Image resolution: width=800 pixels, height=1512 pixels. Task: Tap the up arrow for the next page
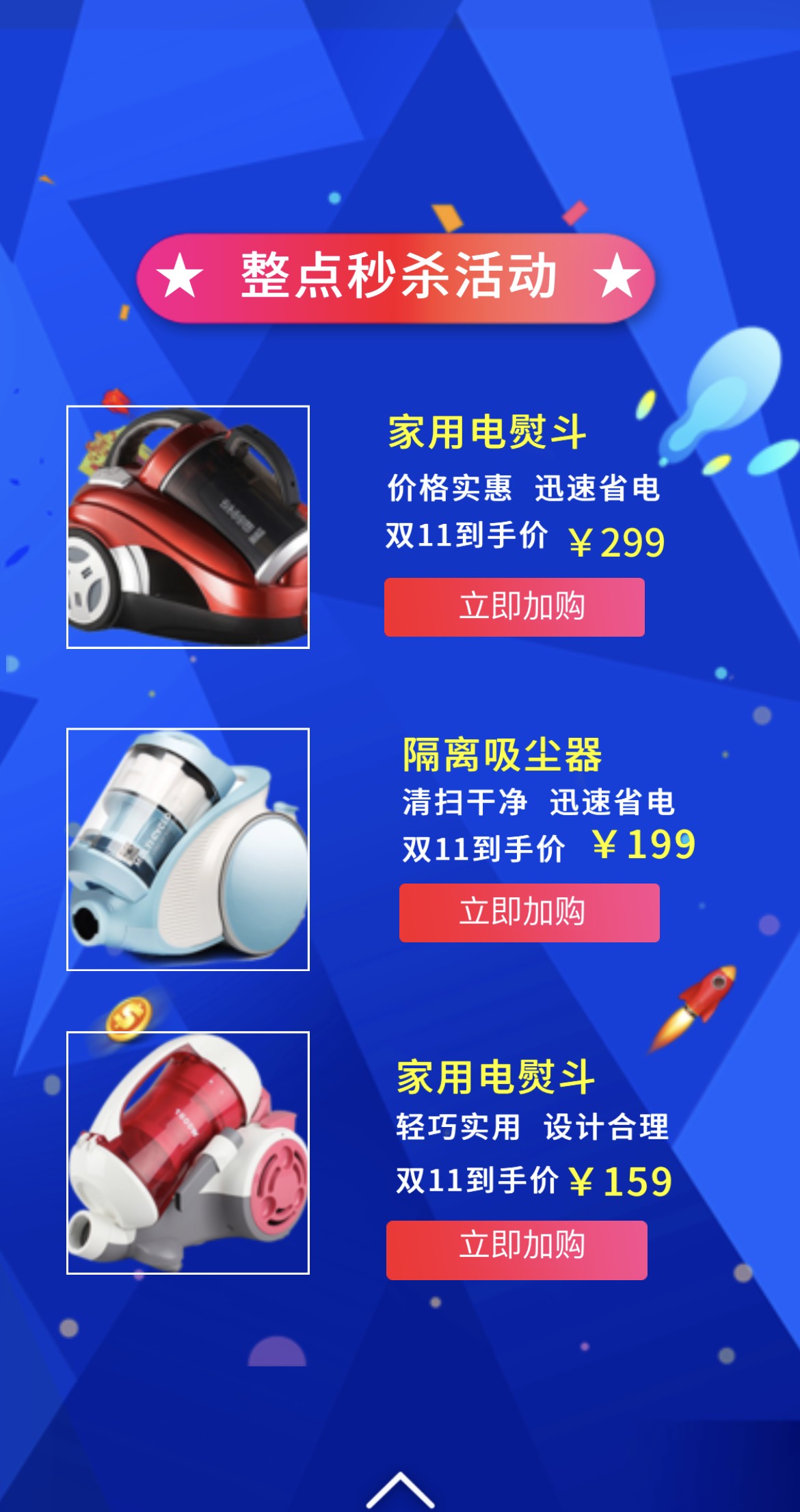click(x=400, y=1489)
